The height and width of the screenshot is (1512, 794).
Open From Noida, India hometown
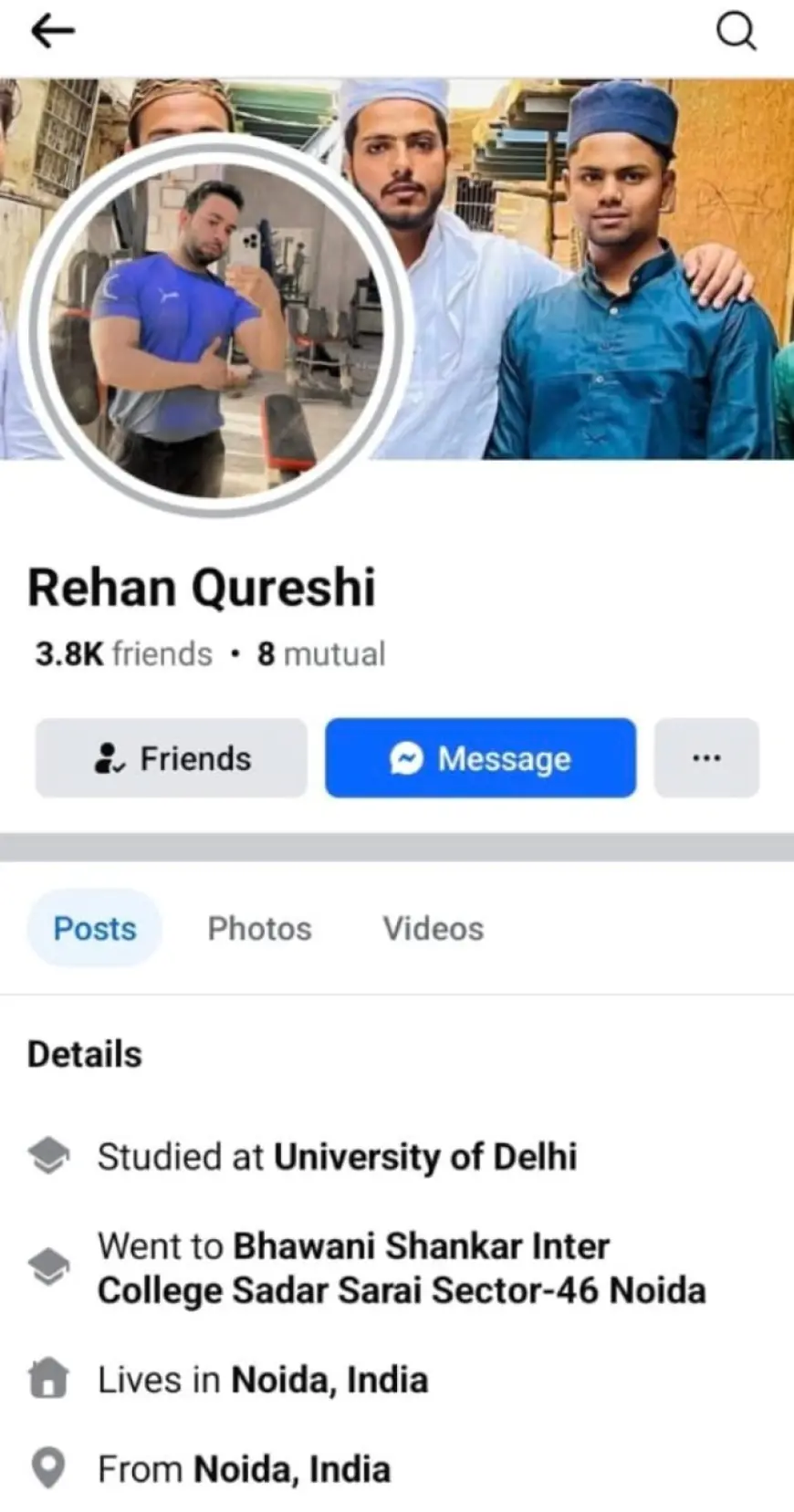pos(292,1469)
